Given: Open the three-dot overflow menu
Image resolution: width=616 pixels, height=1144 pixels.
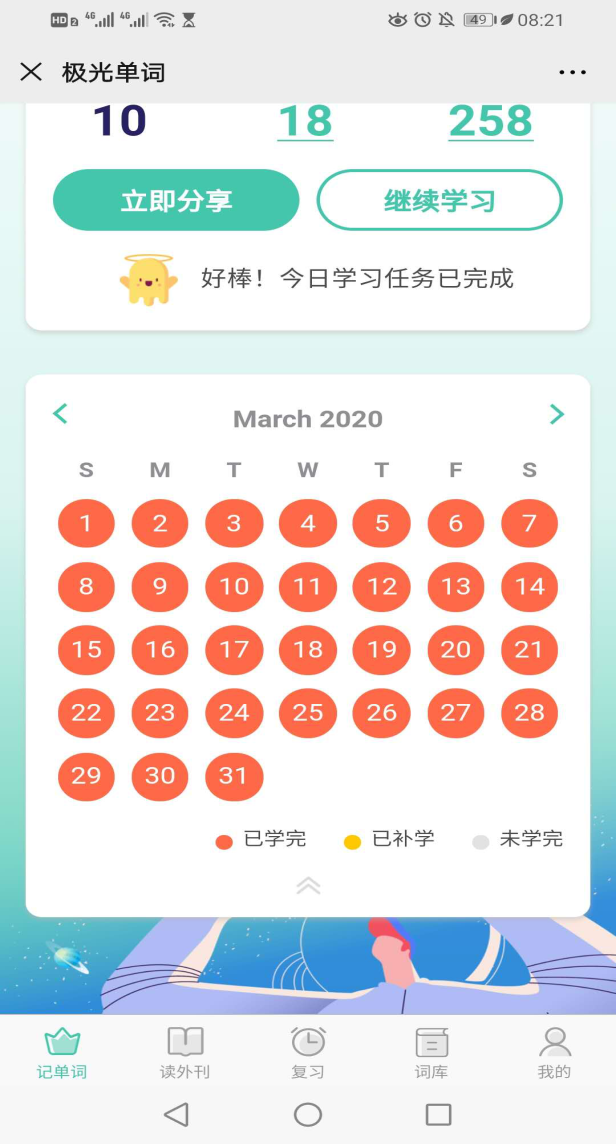Looking at the screenshot, I should coord(572,72).
